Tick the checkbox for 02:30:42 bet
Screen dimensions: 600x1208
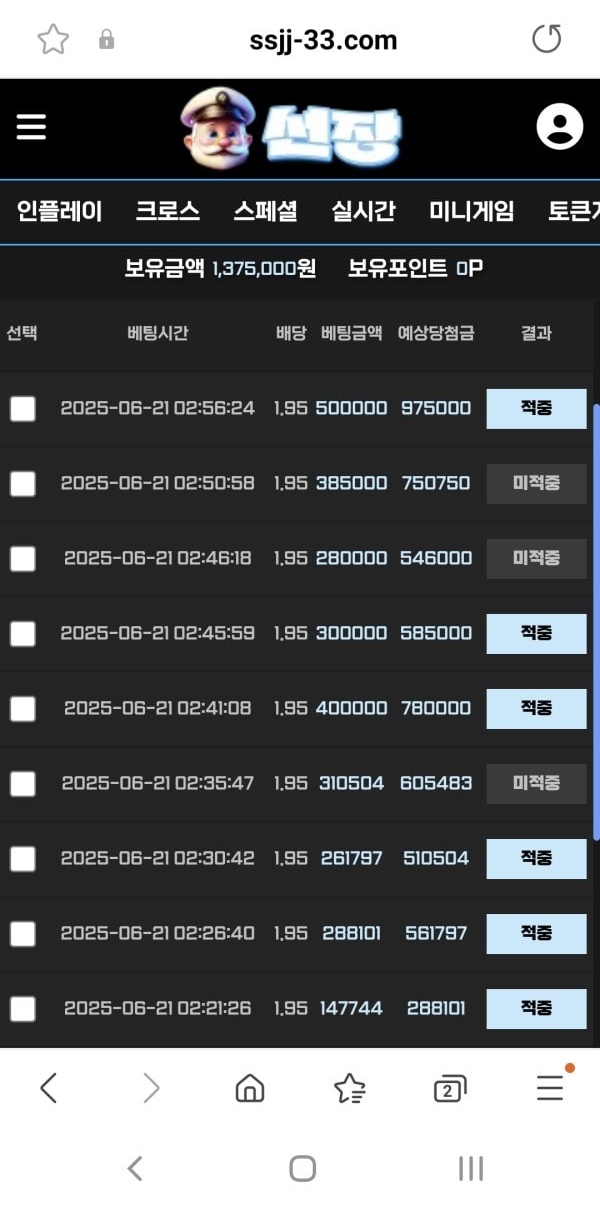click(22, 859)
